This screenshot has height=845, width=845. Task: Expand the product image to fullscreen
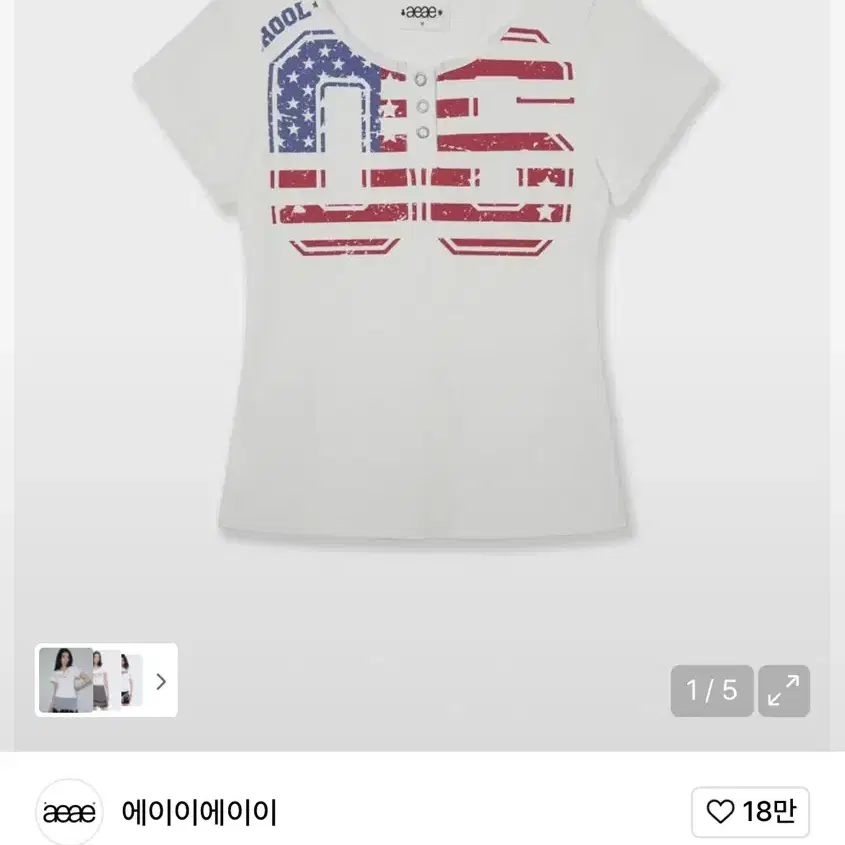pyautogui.click(x=783, y=691)
